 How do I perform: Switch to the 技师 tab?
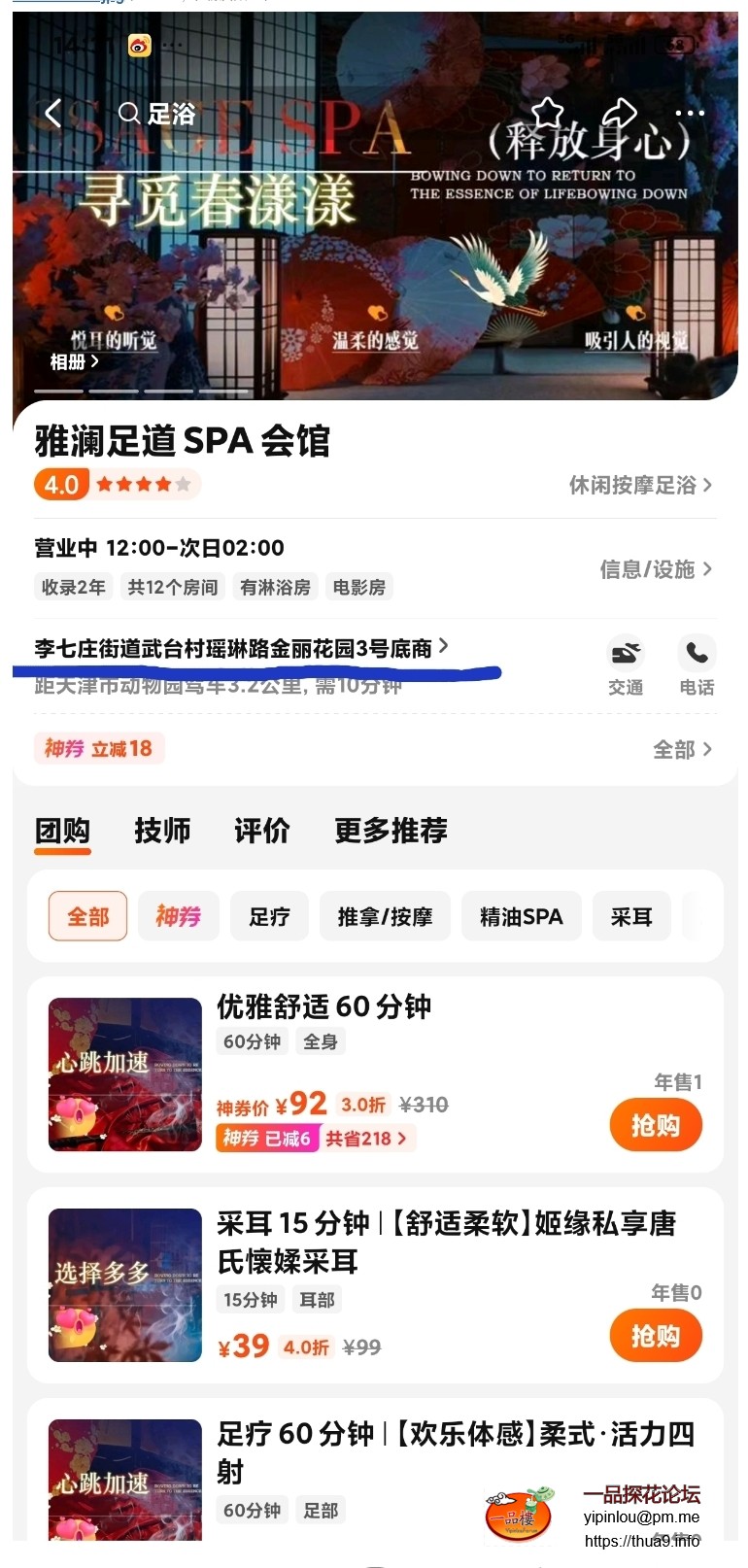(162, 831)
